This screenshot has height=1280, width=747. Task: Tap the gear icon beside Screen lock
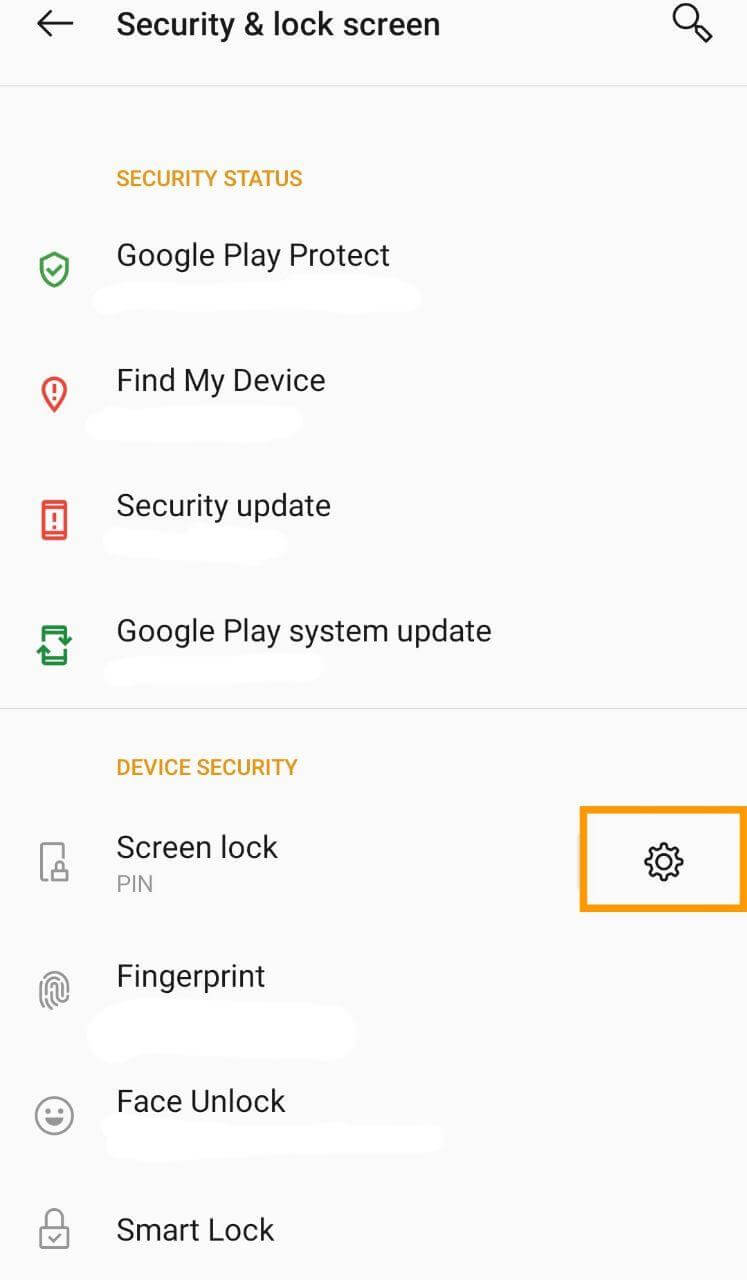tap(663, 861)
